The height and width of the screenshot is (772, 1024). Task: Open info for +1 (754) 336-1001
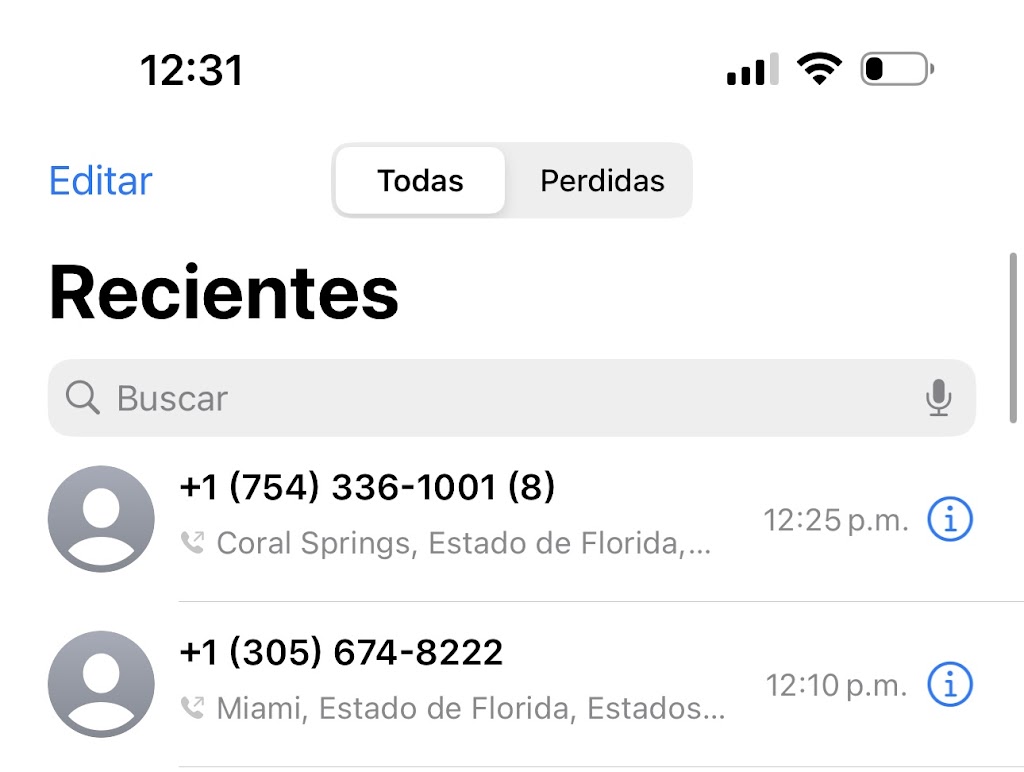point(949,520)
